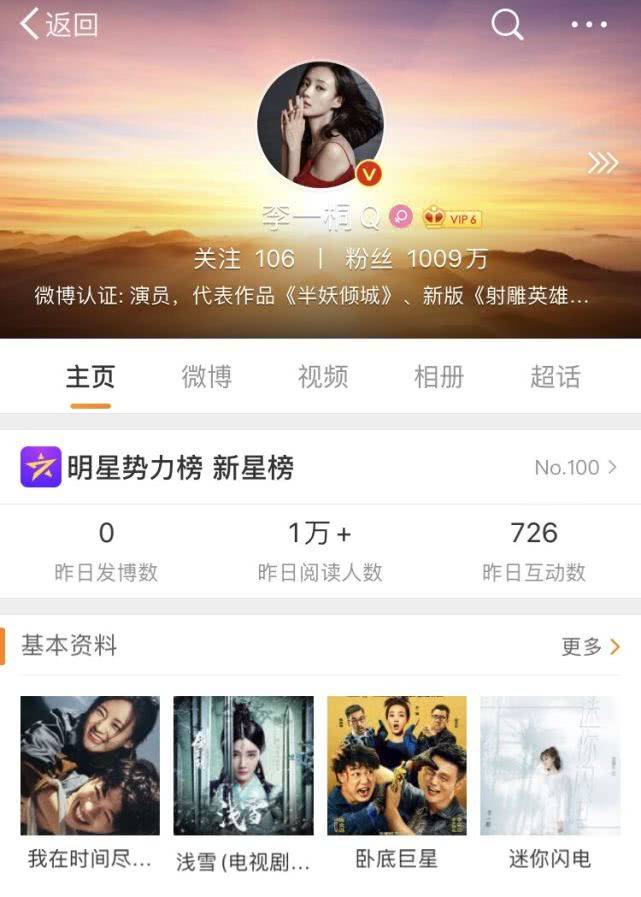Select the 主页 tab
Image resolution: width=641 pixels, height=897 pixels.
click(x=90, y=377)
